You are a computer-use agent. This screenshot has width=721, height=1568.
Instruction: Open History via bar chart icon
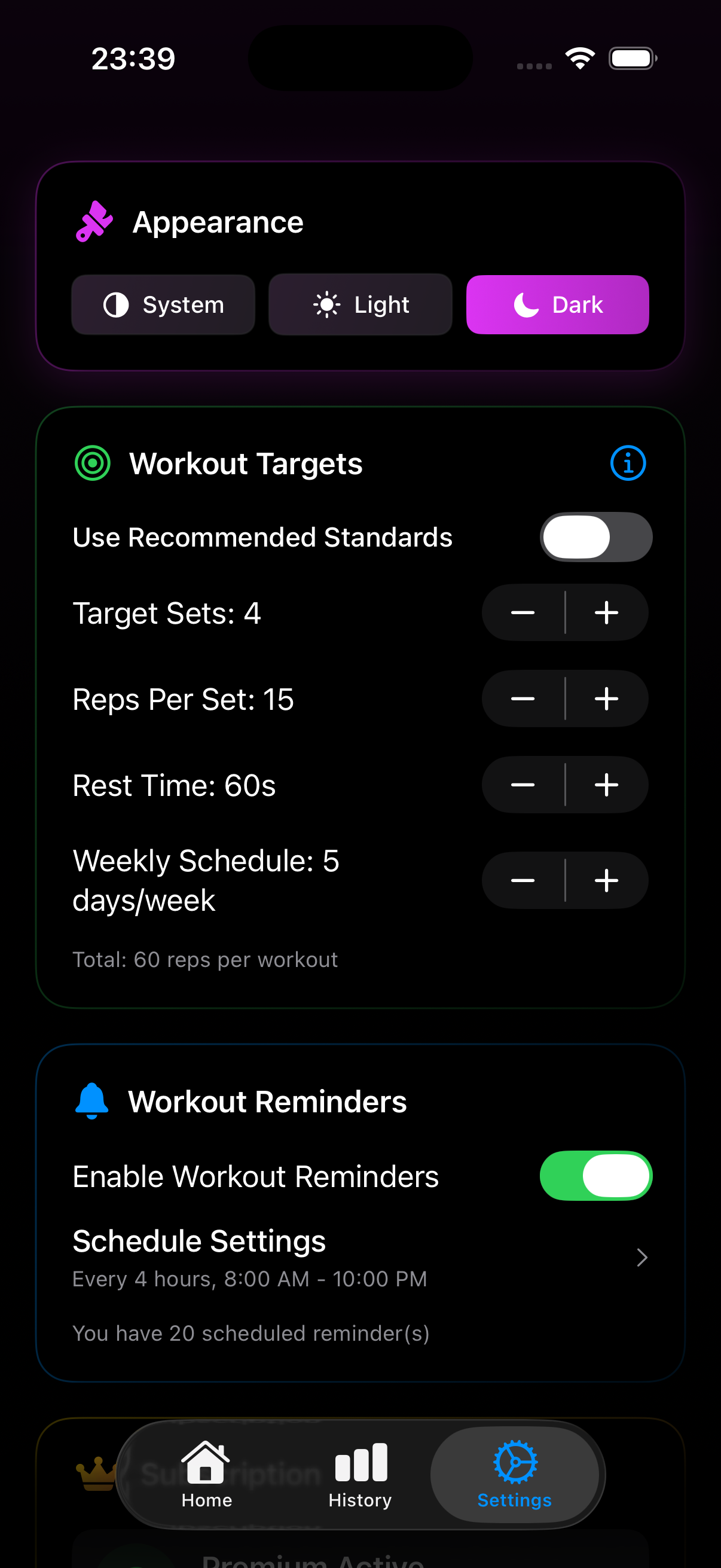tap(359, 1461)
